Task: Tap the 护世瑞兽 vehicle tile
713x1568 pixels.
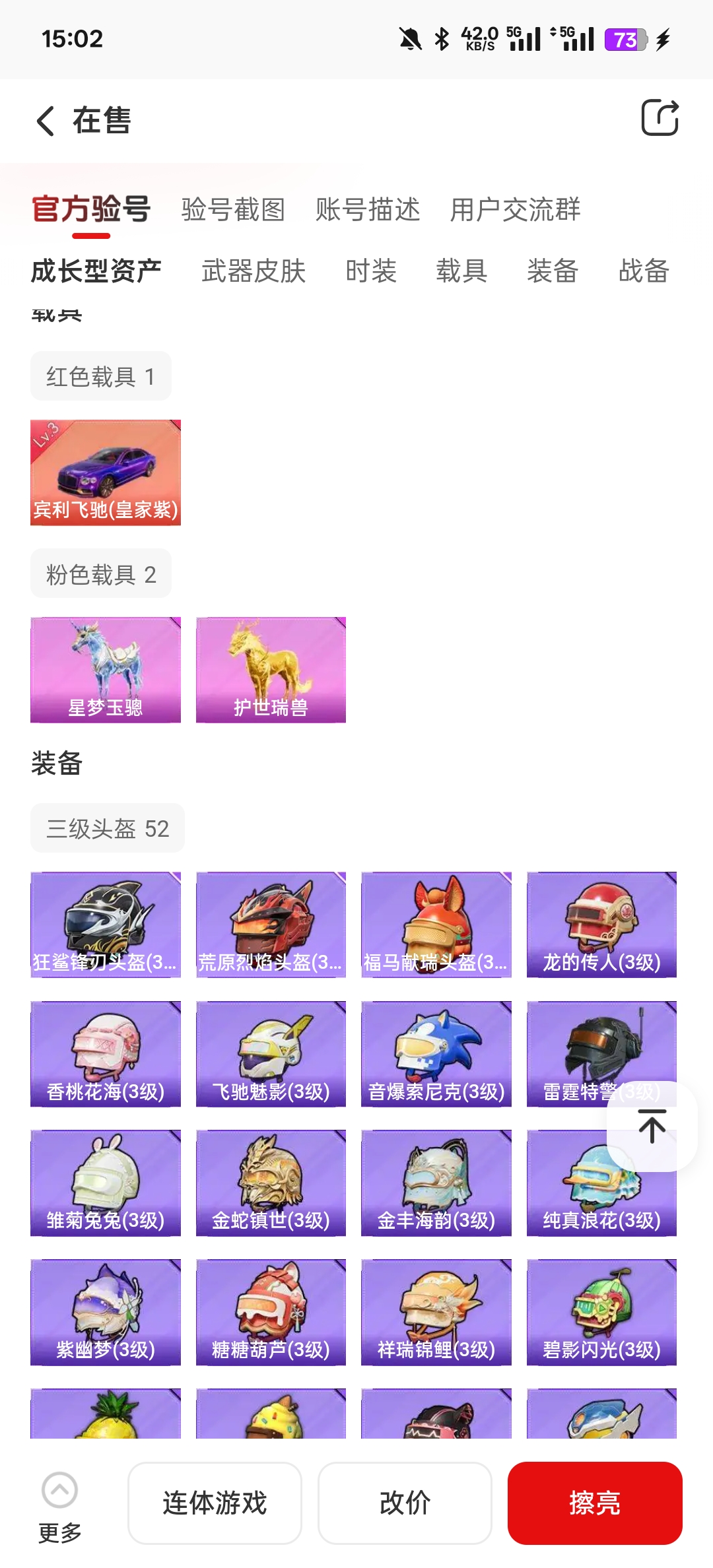Action: [x=271, y=670]
